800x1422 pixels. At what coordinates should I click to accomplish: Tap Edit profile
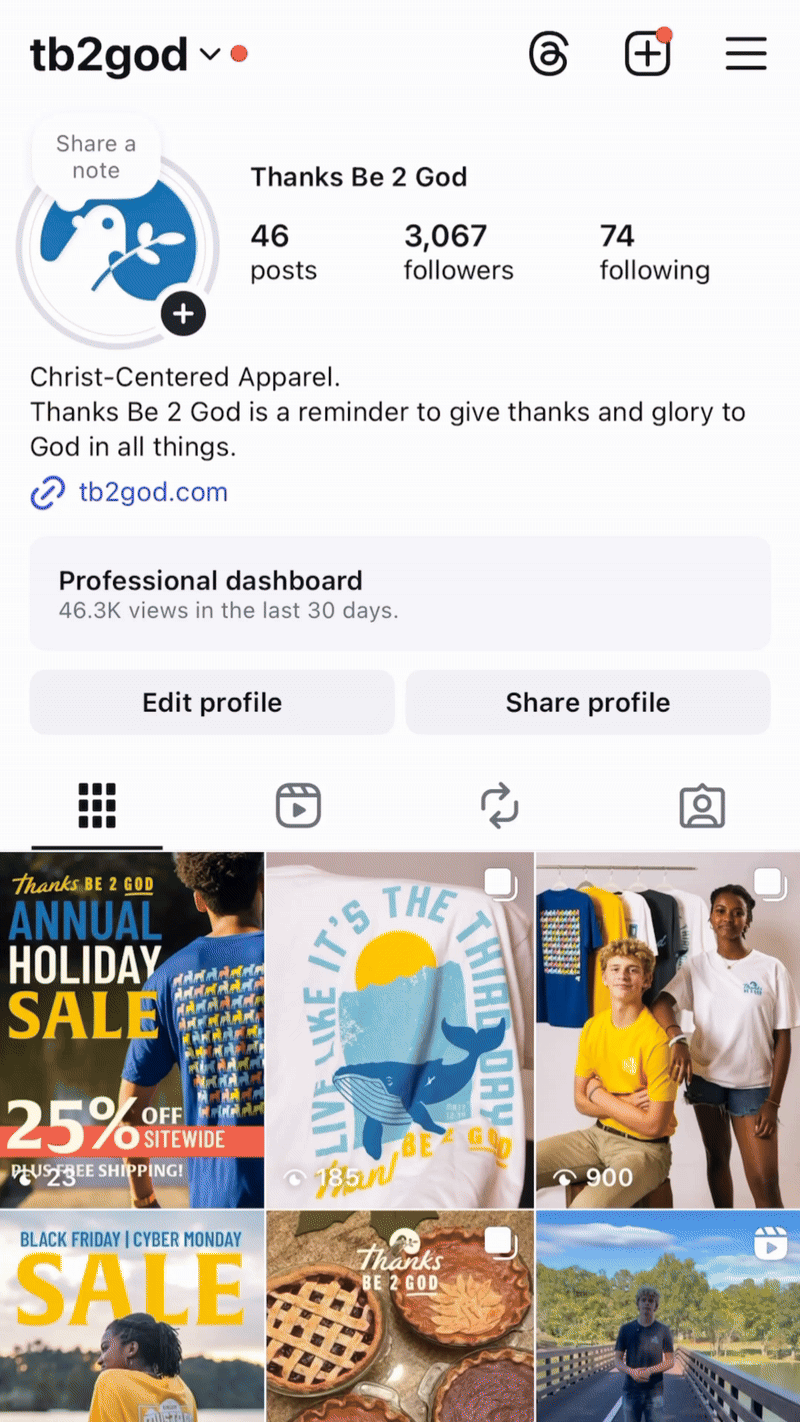pos(212,702)
